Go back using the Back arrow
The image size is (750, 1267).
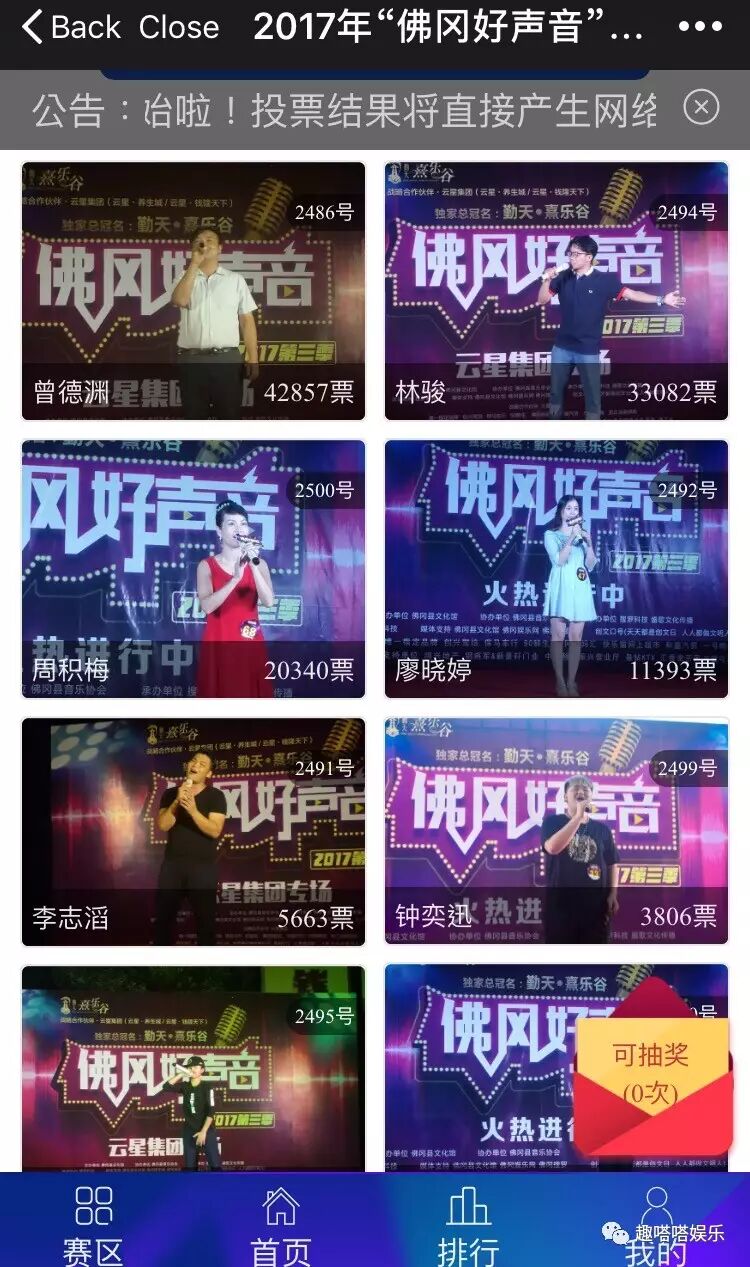coord(70,28)
